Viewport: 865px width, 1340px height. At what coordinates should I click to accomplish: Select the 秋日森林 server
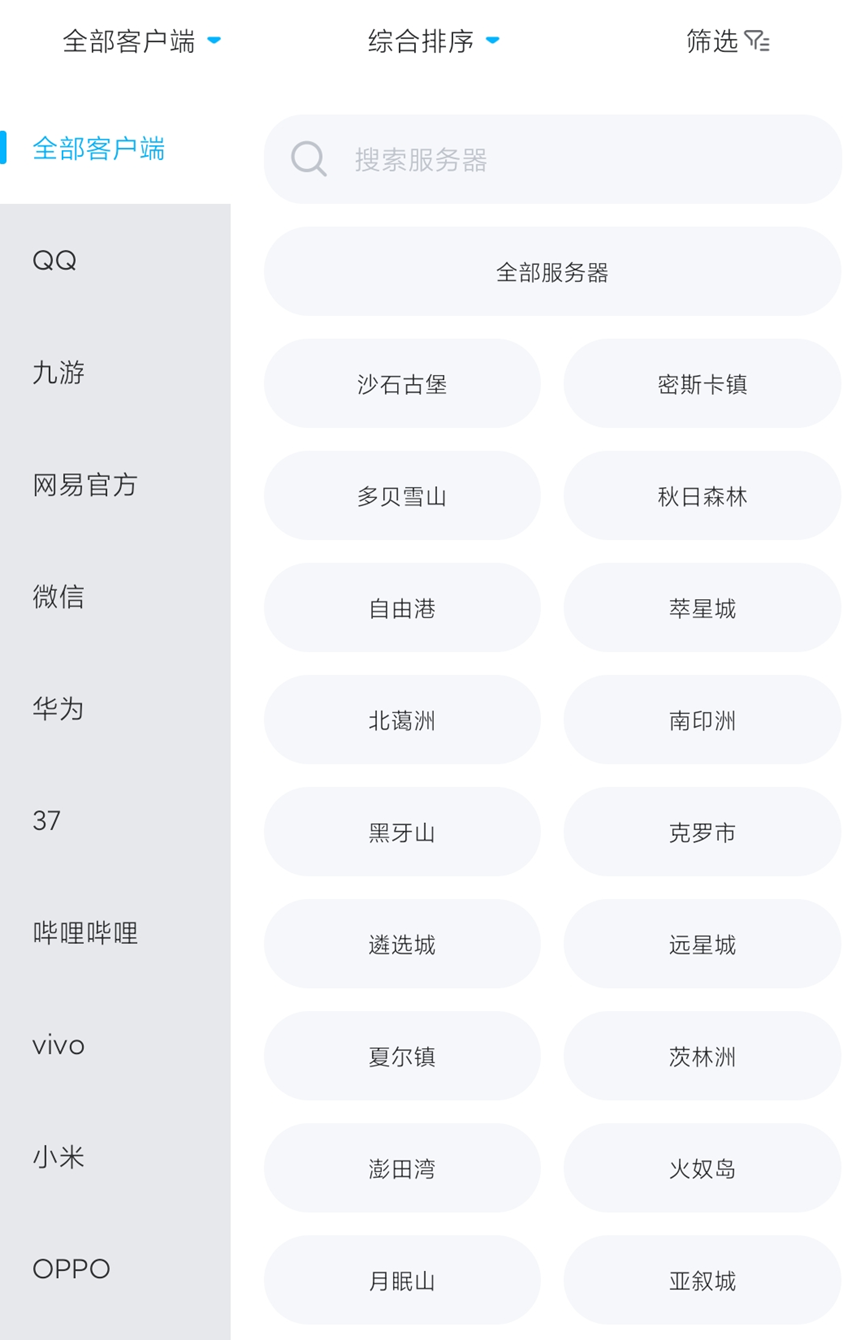click(x=702, y=496)
